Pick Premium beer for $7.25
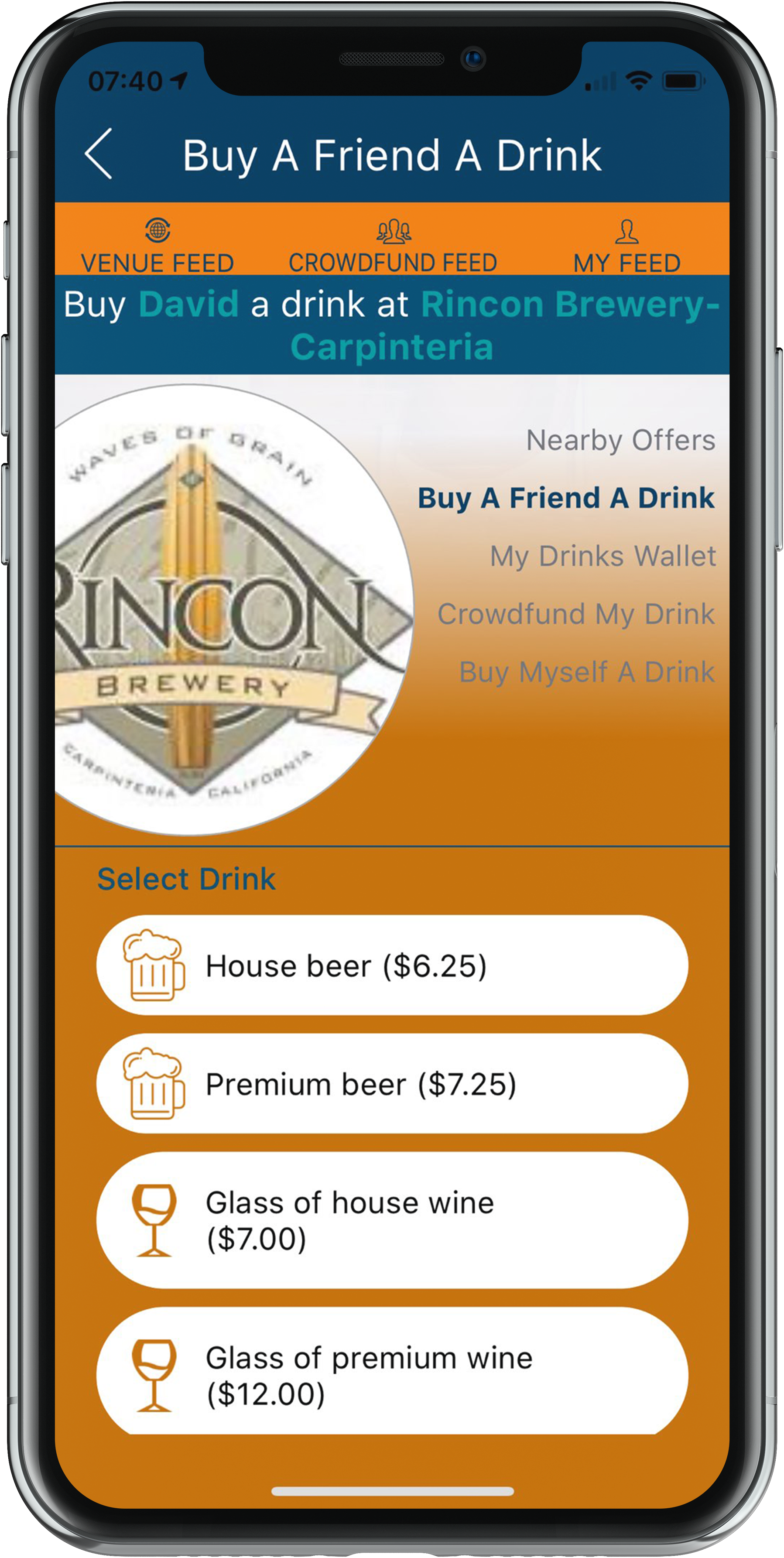This screenshot has height=1558, width=784. pos(392,1084)
